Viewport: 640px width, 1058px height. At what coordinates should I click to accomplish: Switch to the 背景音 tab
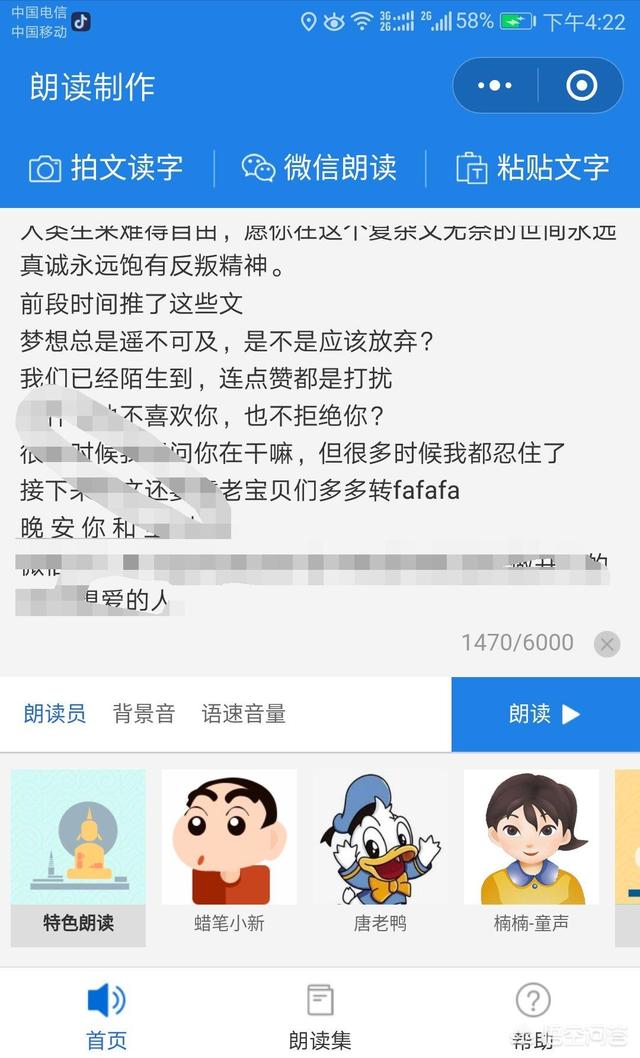point(144,713)
